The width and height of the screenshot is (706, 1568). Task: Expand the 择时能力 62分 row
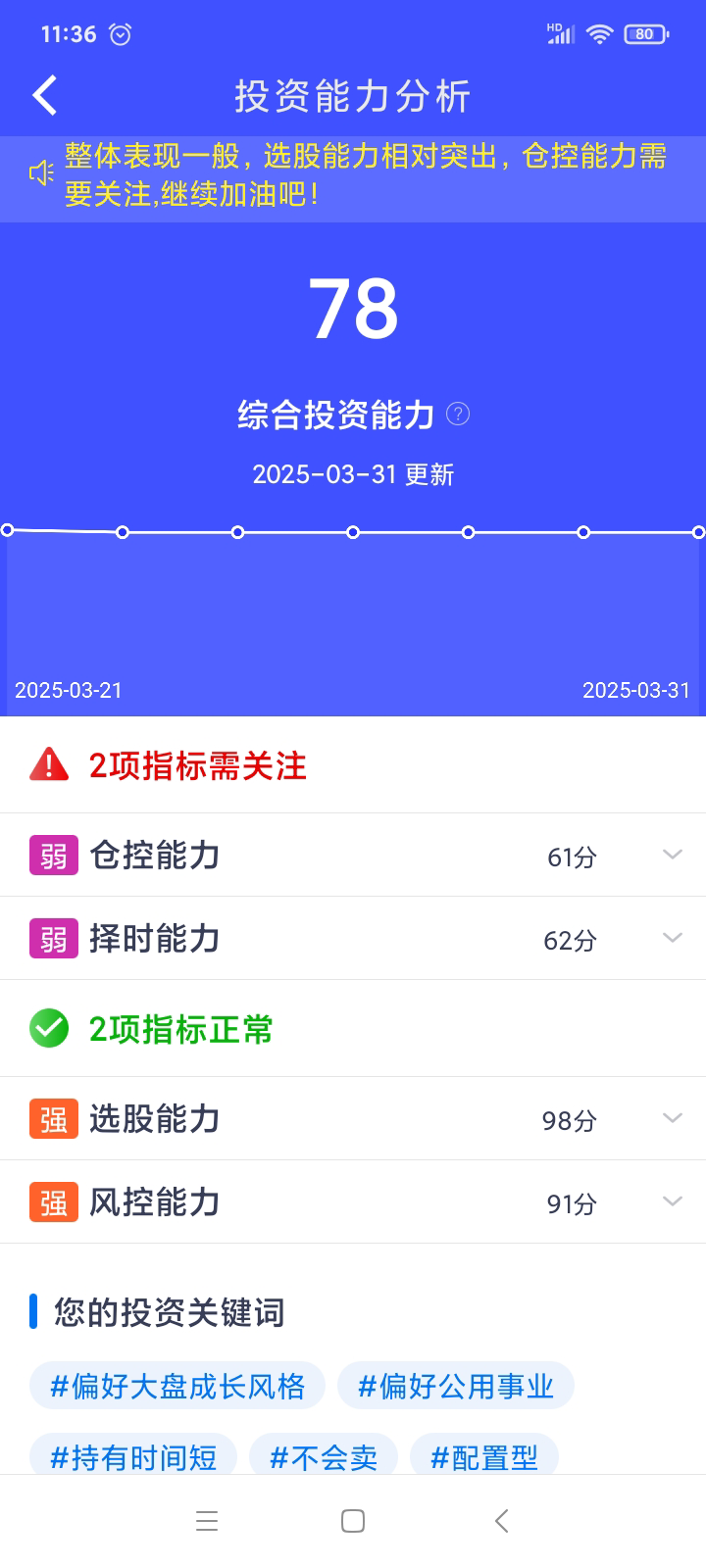(x=672, y=938)
